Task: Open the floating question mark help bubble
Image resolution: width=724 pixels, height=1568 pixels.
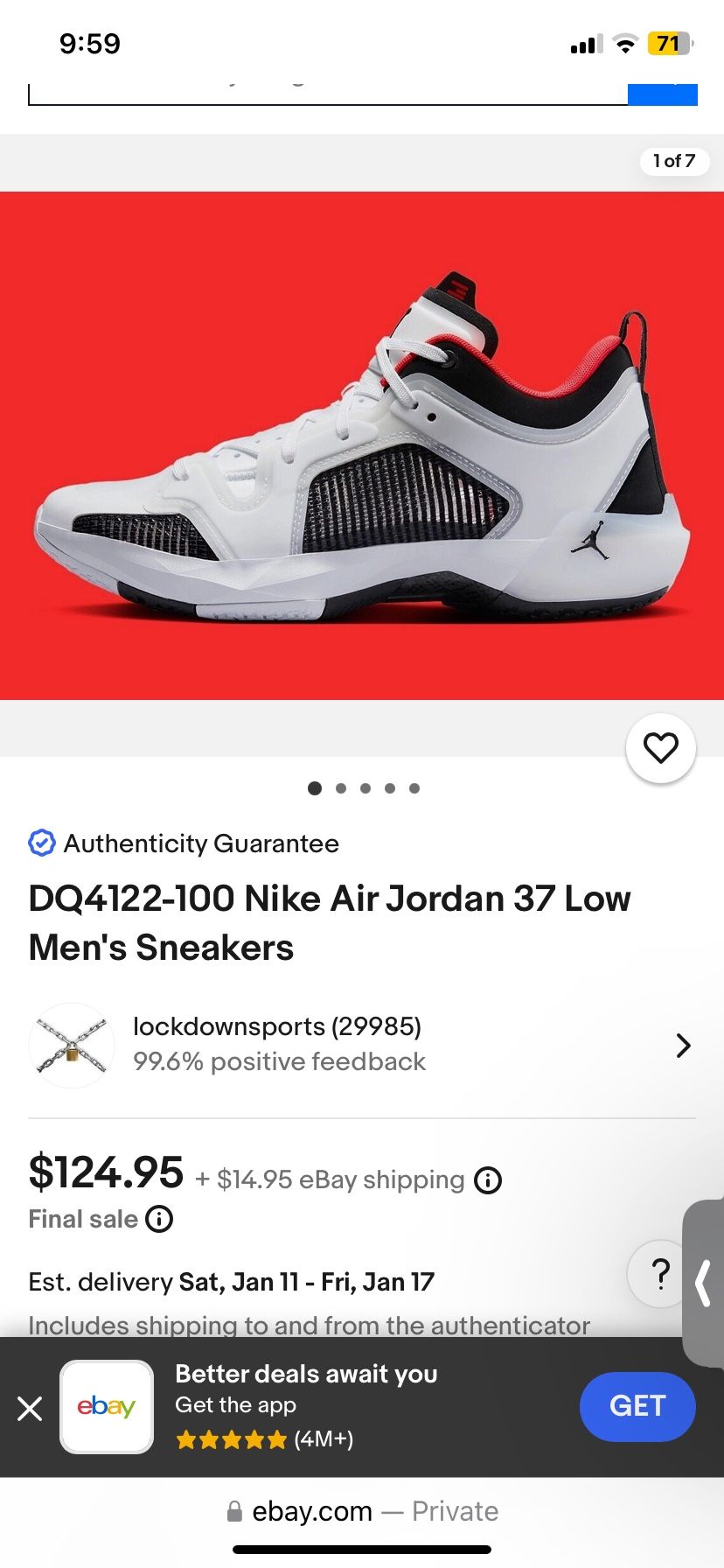Action: [658, 1274]
